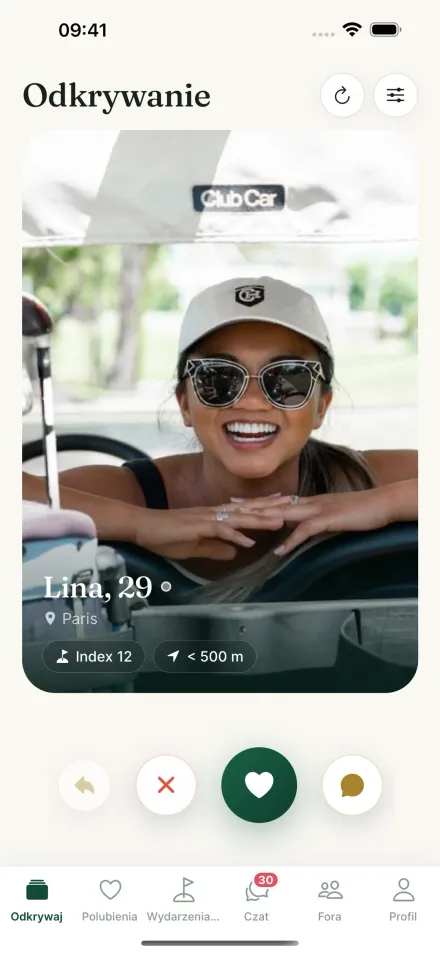The image size is (440, 954).
Task: Send Lina a message via the chat bubble button
Action: click(352, 785)
